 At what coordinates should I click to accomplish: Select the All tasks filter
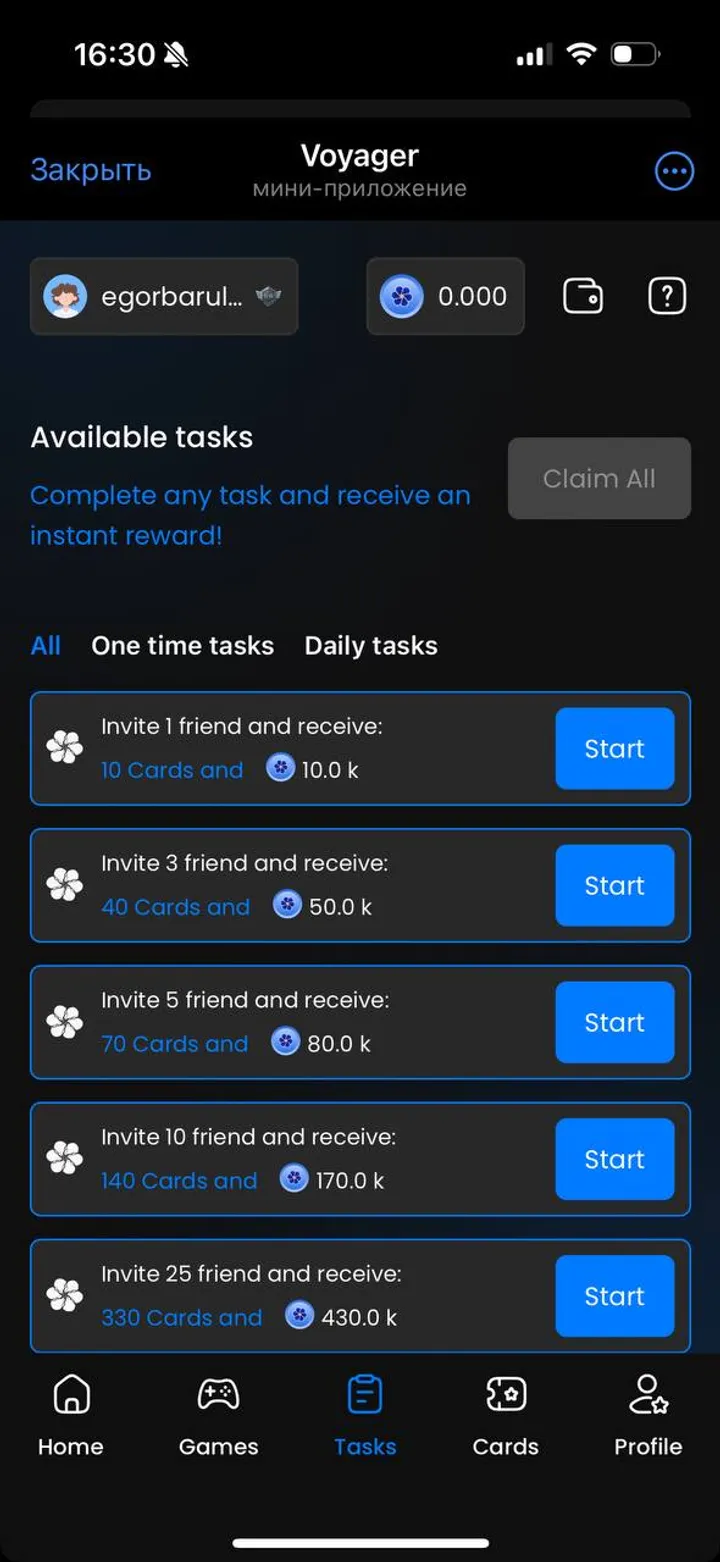click(45, 645)
